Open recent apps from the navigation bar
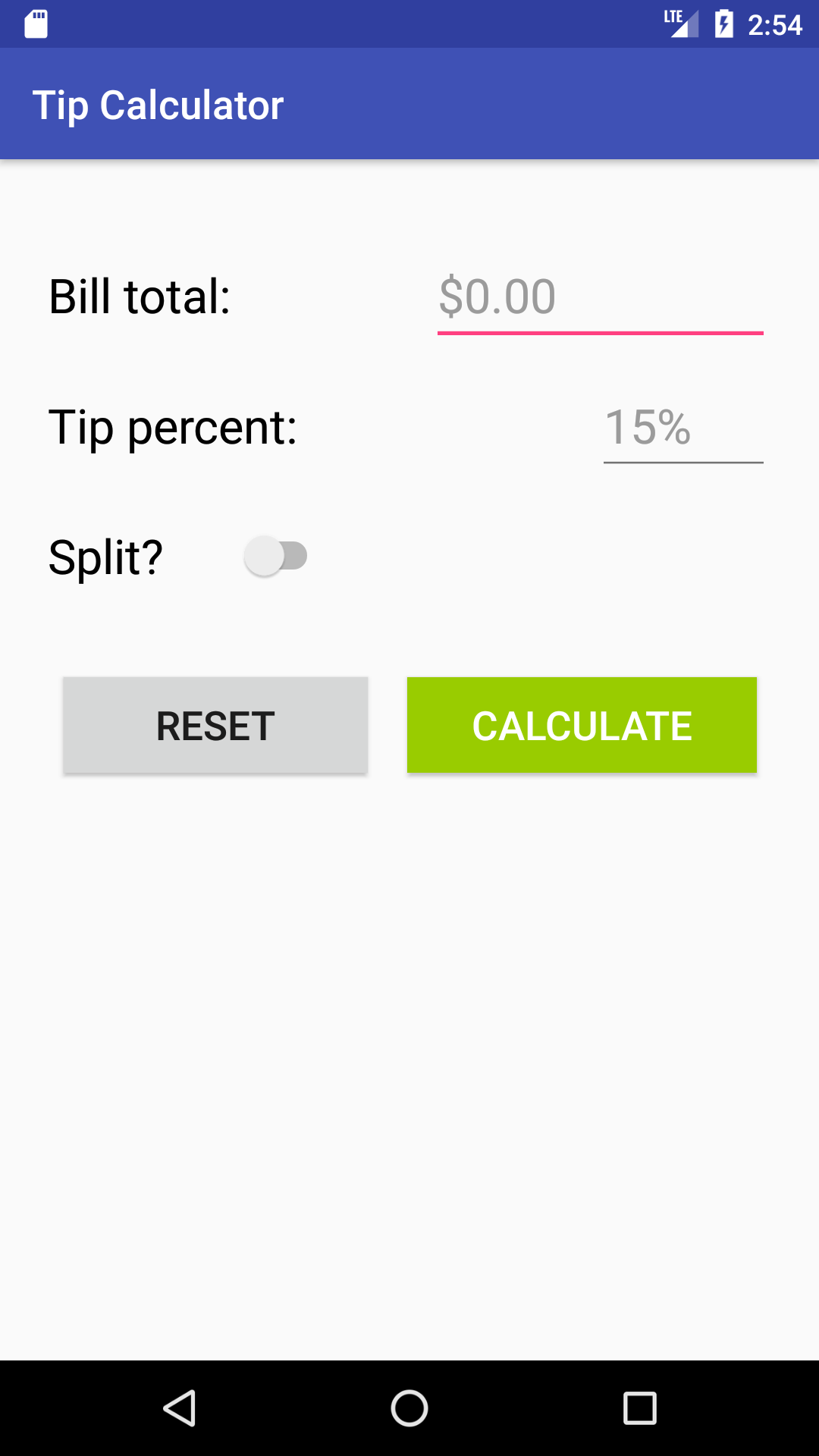This screenshot has width=819, height=1456. 639,1408
